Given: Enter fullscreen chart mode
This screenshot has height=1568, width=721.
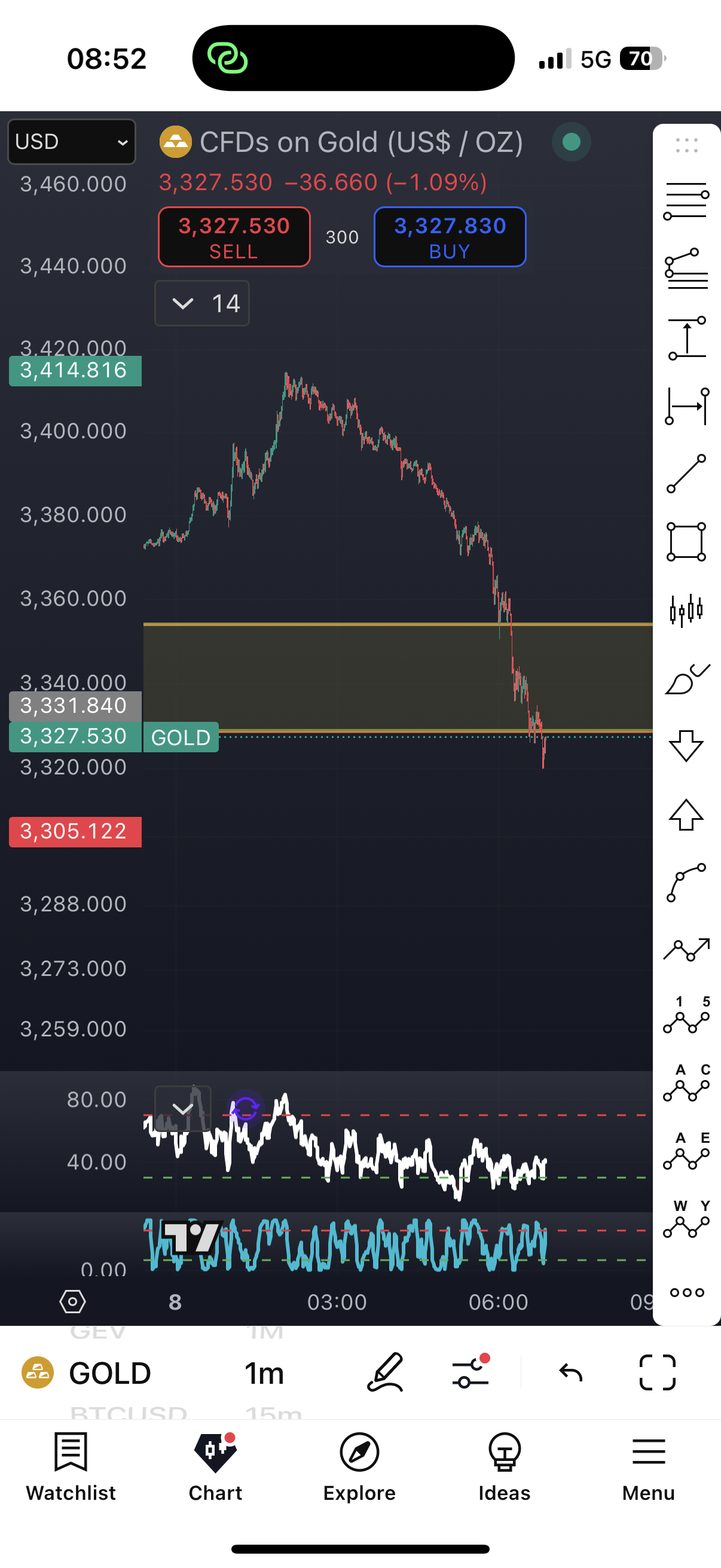Looking at the screenshot, I should pyautogui.click(x=656, y=1373).
